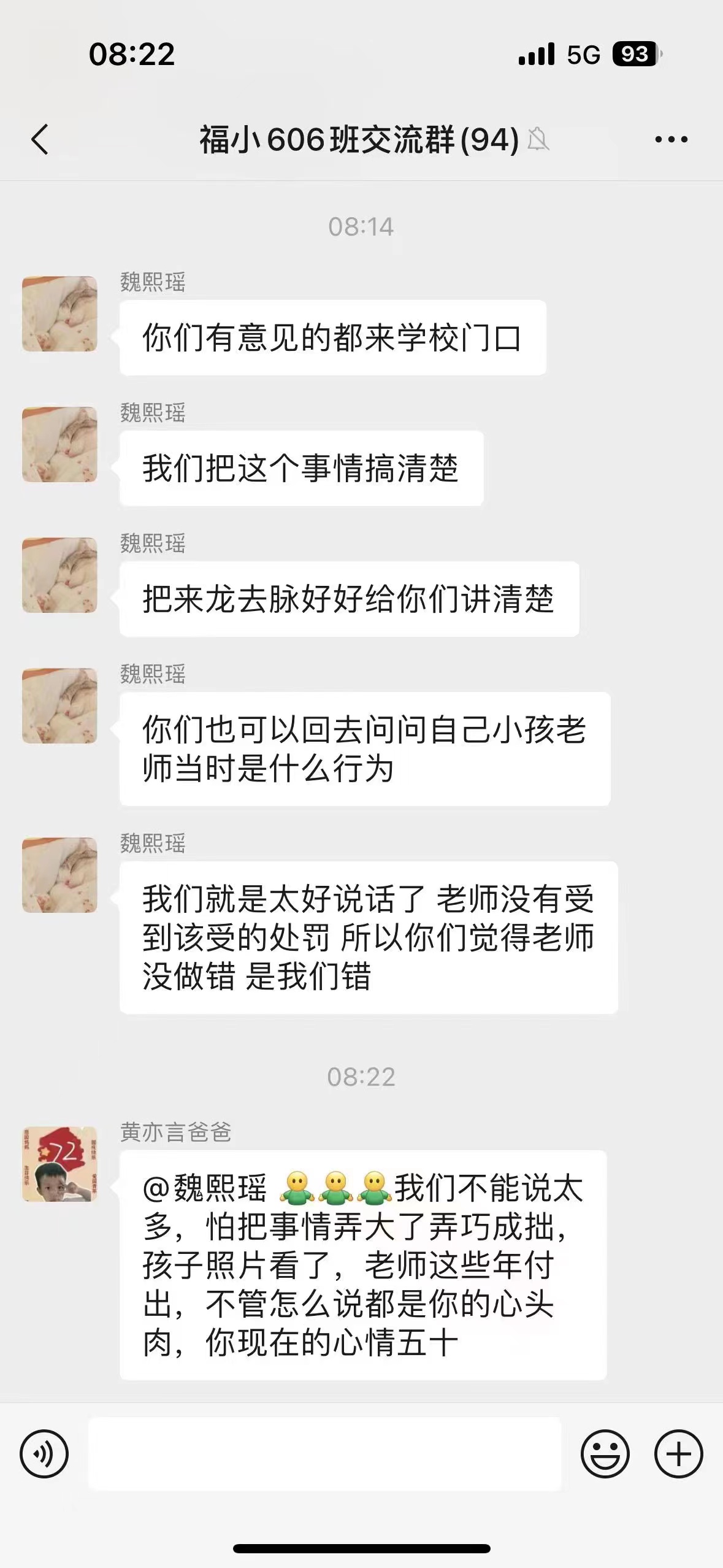Open the group chat options menu
723x1568 pixels.
pyautogui.click(x=671, y=140)
